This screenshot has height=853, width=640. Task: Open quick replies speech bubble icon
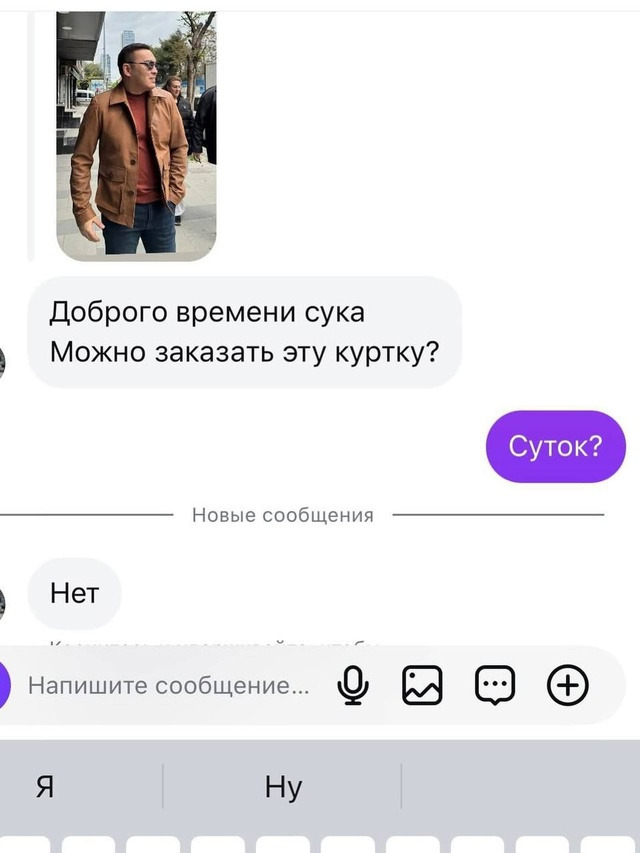494,686
